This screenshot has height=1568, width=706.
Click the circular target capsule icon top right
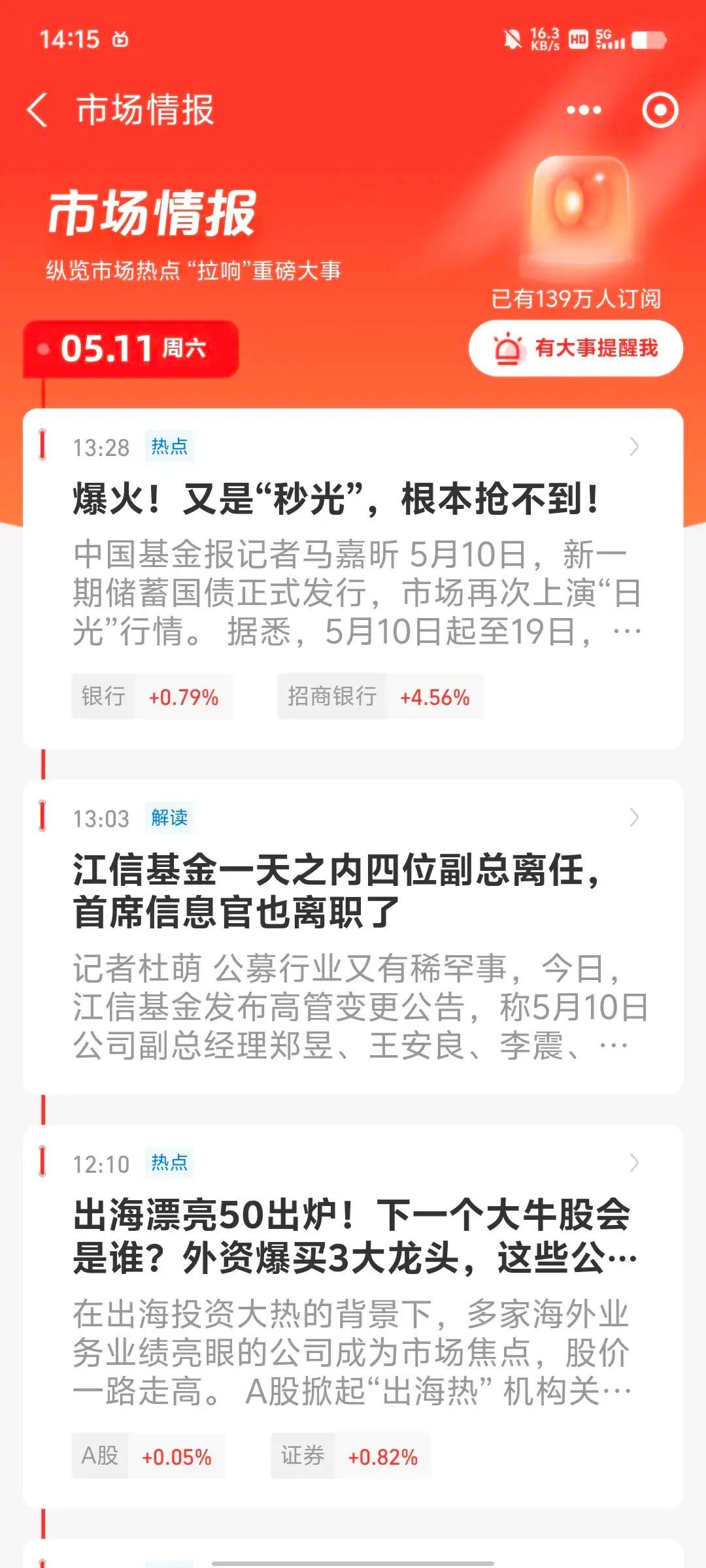click(x=662, y=108)
